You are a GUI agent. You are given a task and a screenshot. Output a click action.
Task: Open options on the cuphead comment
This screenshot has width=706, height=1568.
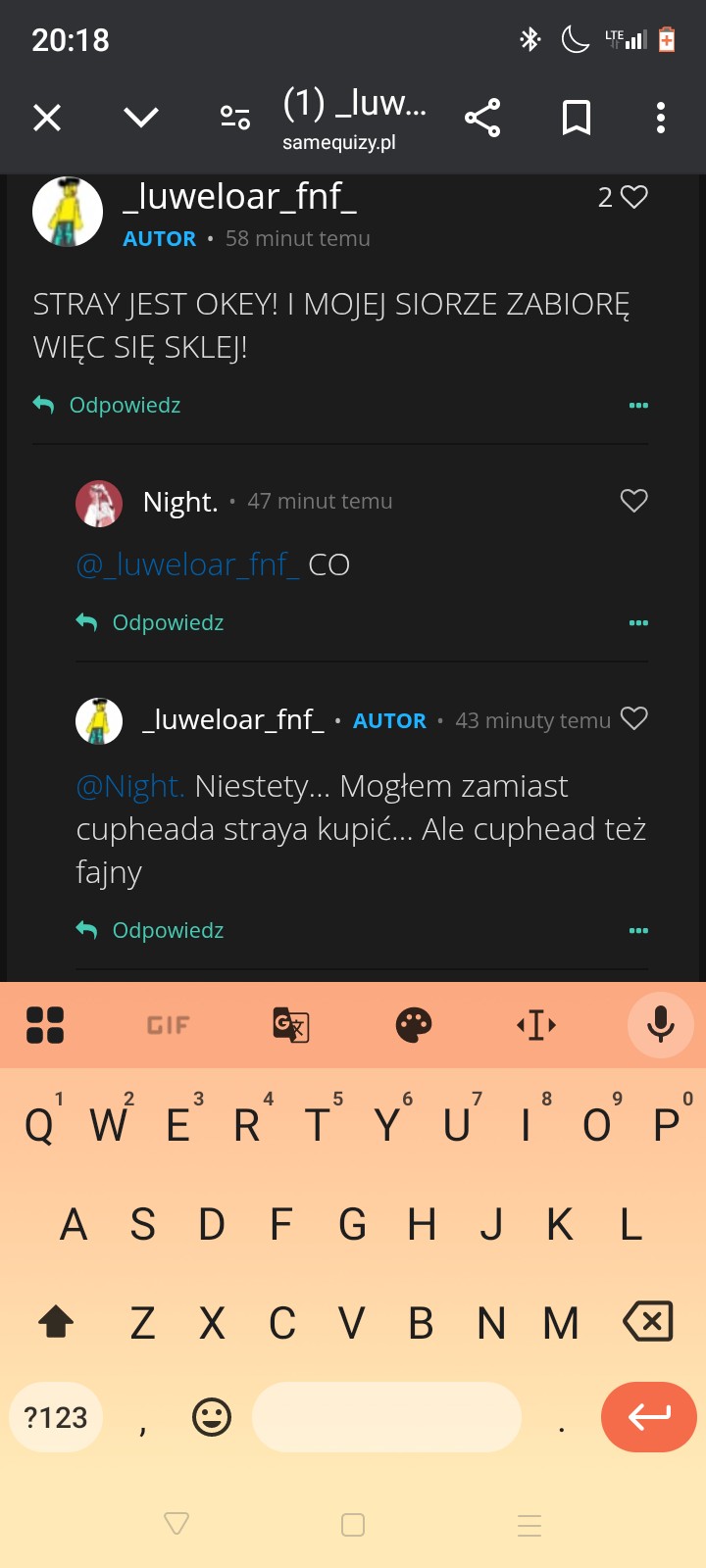(638, 930)
